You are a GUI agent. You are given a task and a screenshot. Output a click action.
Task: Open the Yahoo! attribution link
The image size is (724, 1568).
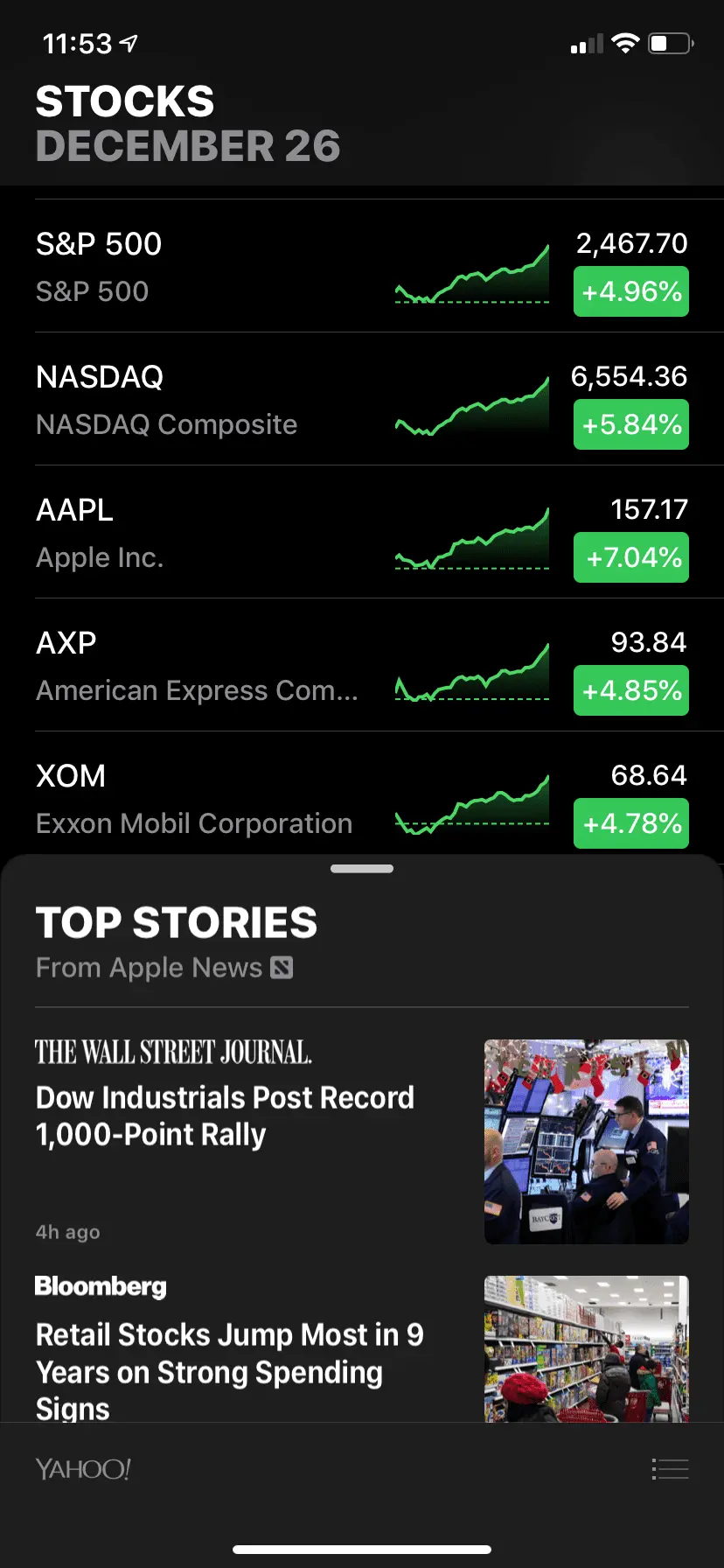pyautogui.click(x=83, y=1469)
